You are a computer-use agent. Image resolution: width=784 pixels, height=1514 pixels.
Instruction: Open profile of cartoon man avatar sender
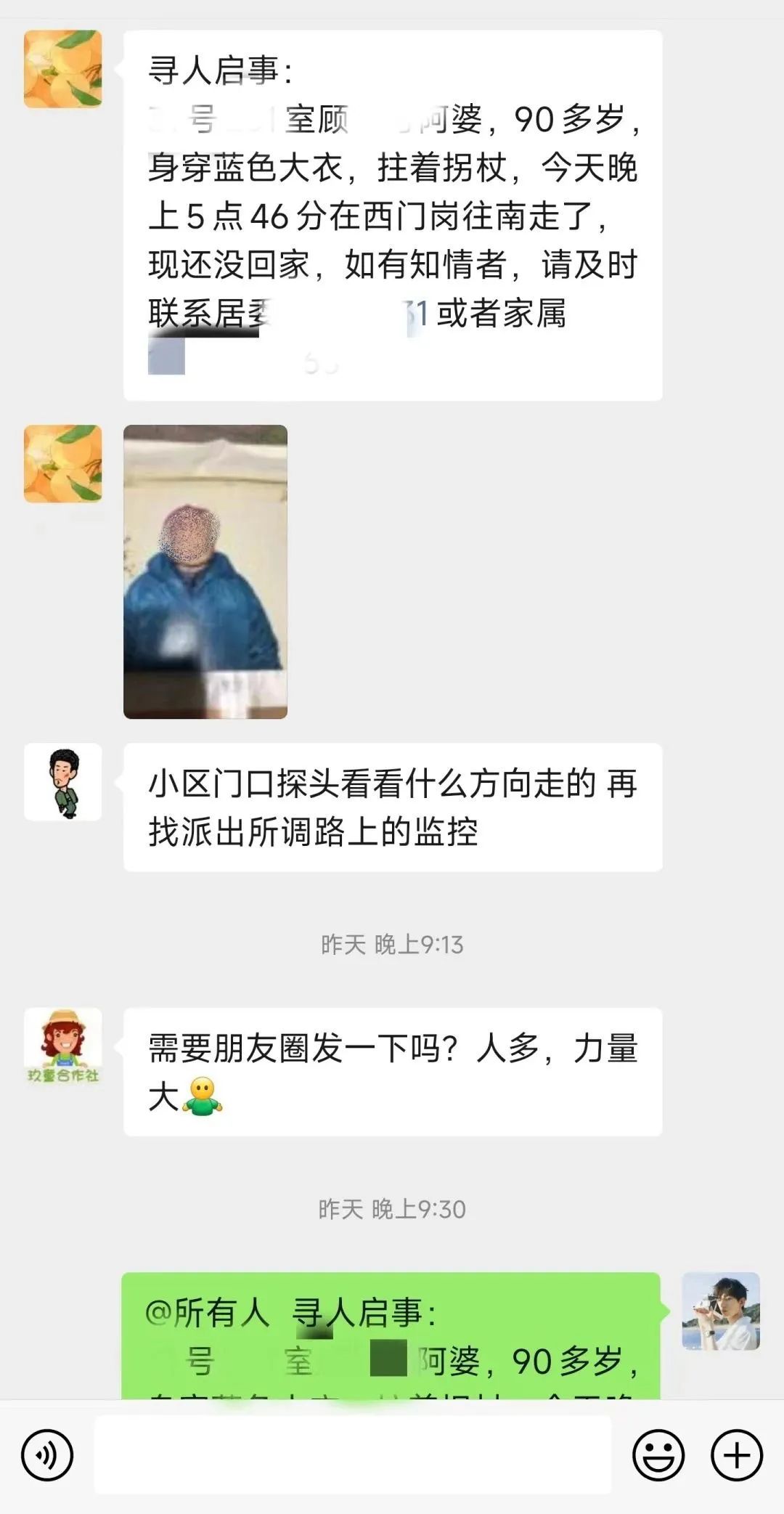pyautogui.click(x=63, y=782)
